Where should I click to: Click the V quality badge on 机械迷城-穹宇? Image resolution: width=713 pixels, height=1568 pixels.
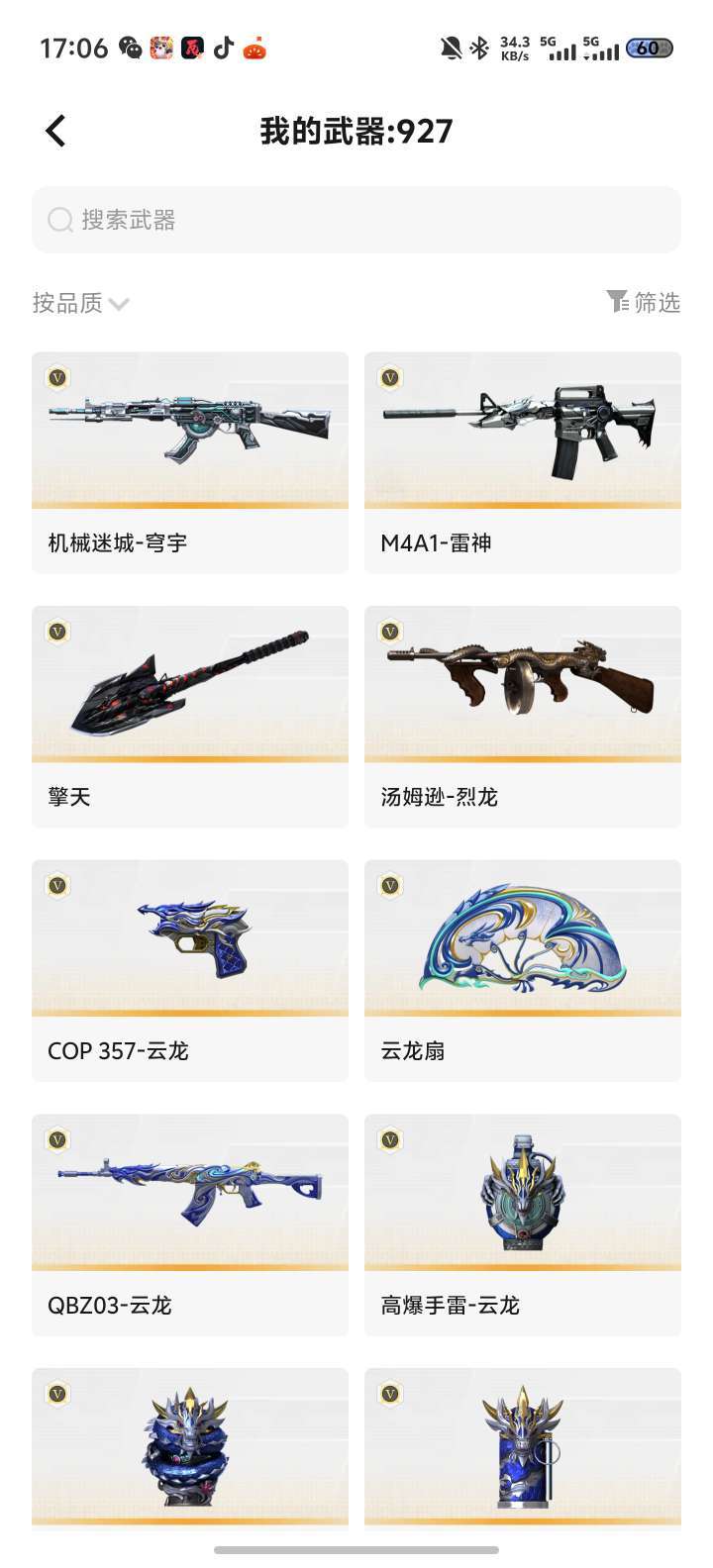[56, 377]
